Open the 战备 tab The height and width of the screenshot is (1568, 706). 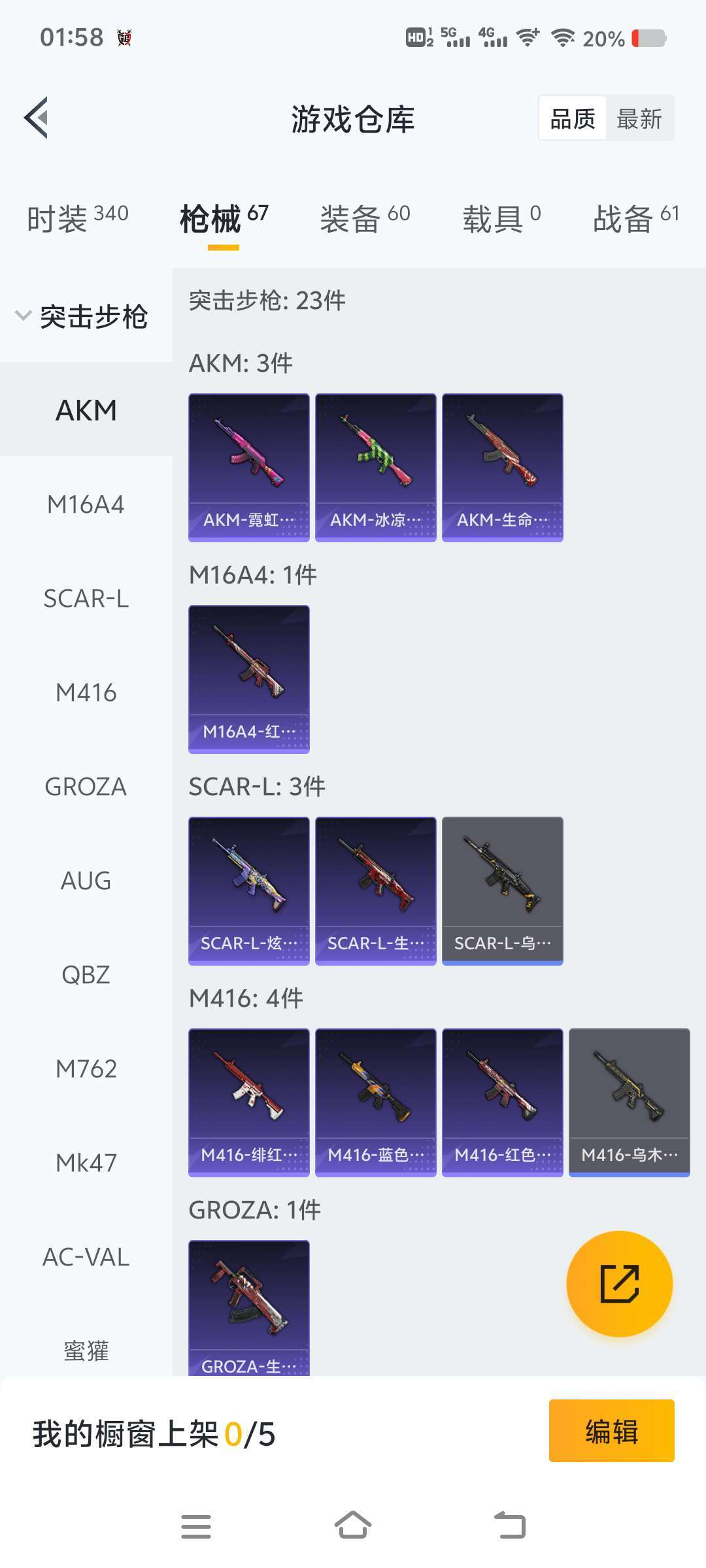(x=636, y=218)
